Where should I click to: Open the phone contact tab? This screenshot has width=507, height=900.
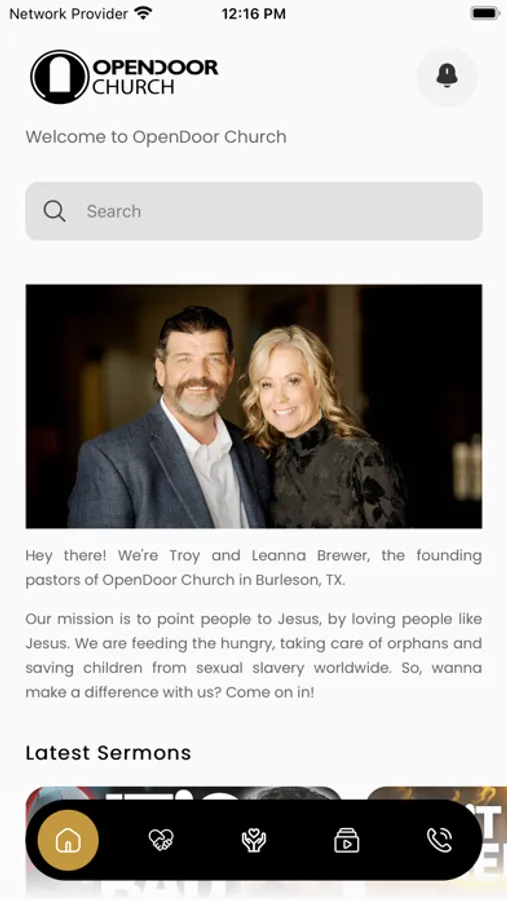pyautogui.click(x=439, y=840)
